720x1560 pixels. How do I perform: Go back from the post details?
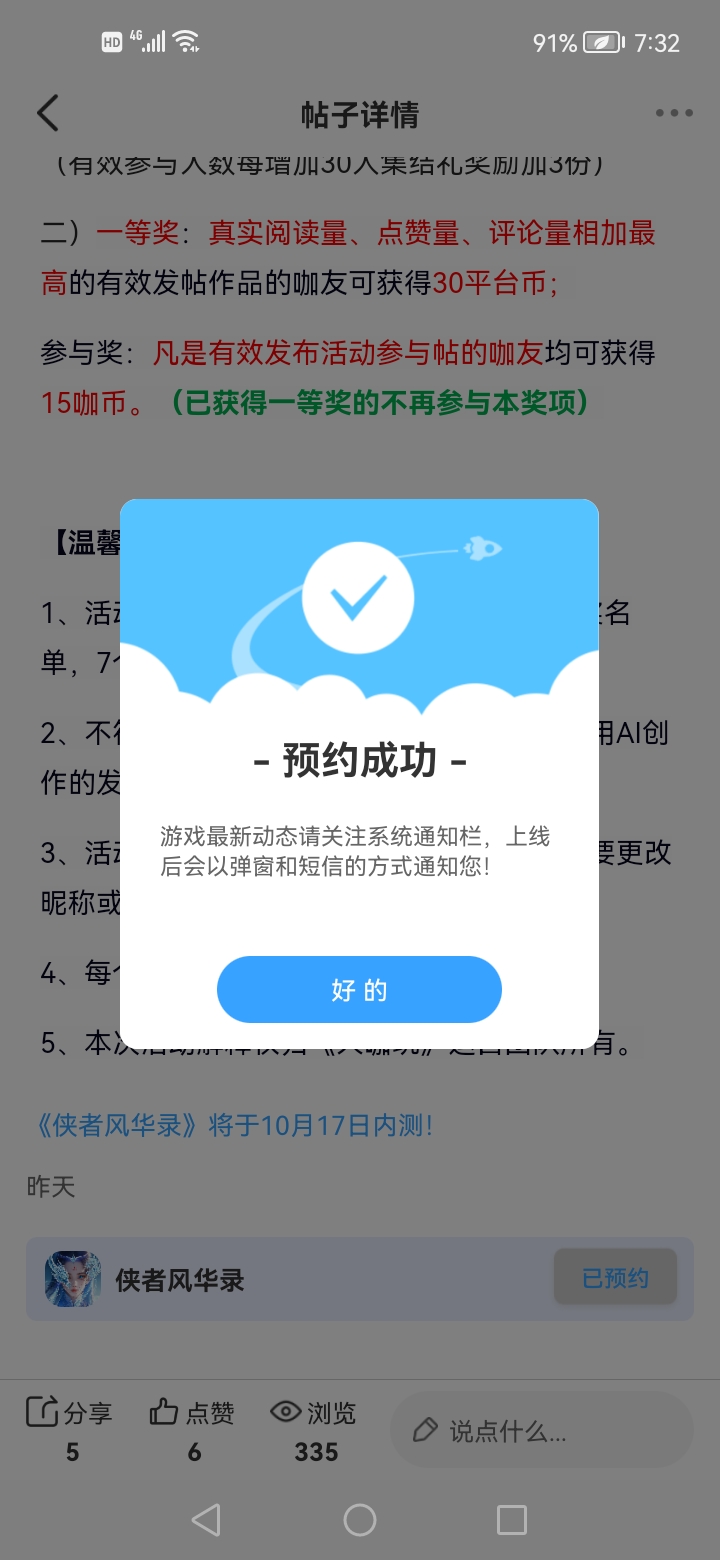48,114
